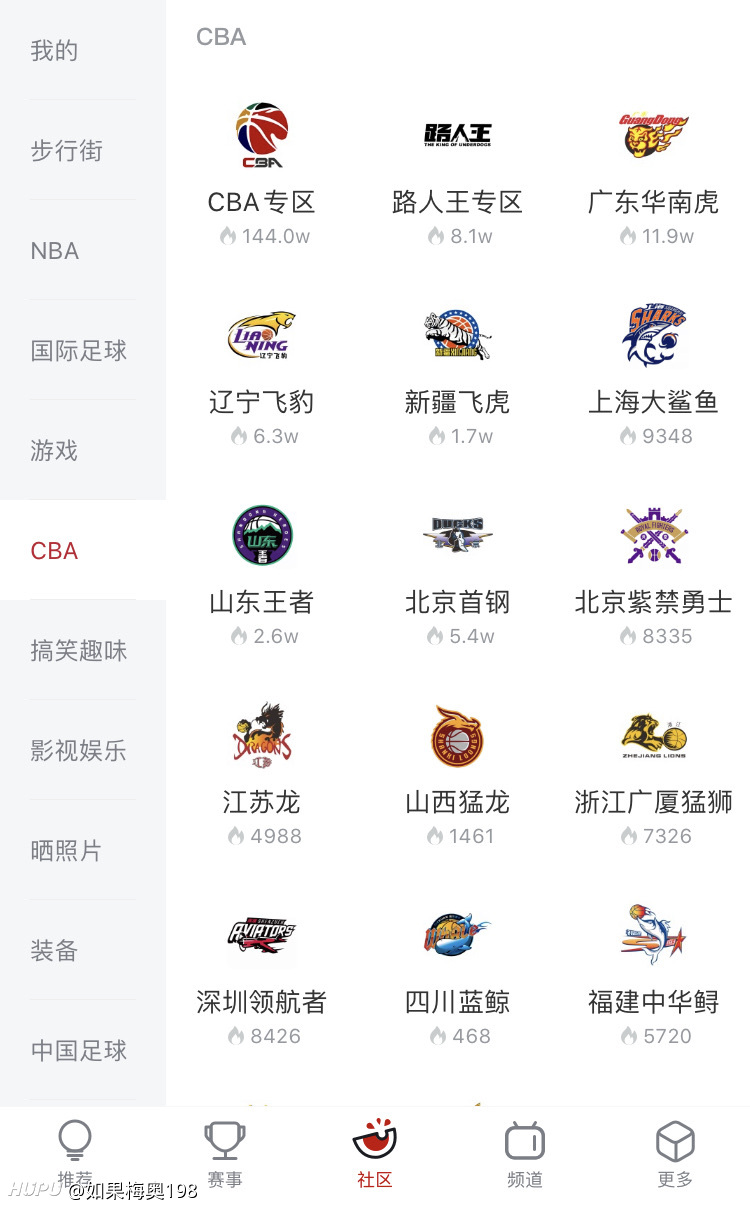Image resolution: width=750 pixels, height=1206 pixels.
Task: Open the 上海大鲨鱼 zone
Action: (x=654, y=372)
